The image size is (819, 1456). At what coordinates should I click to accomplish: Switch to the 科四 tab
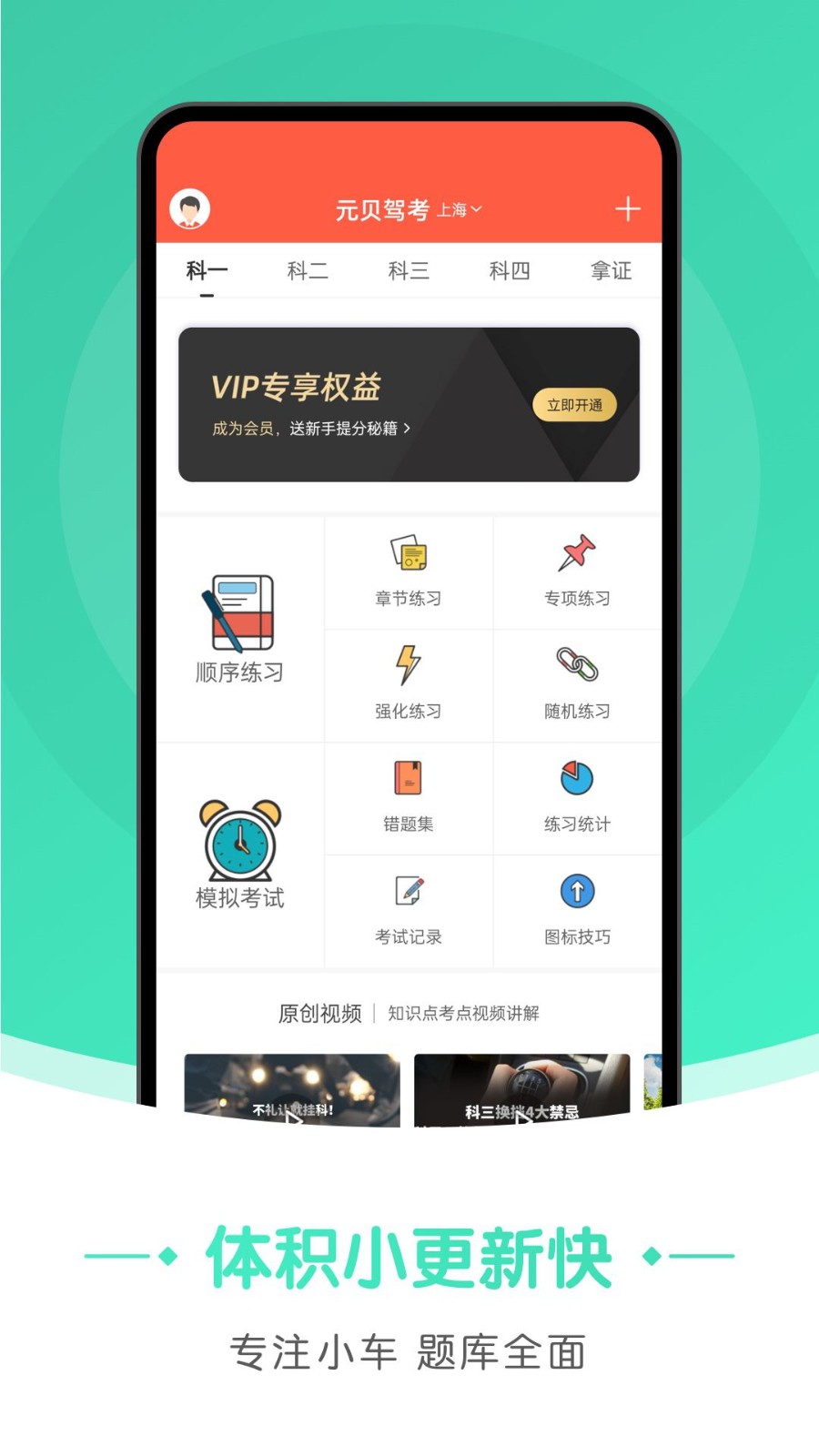(x=510, y=270)
